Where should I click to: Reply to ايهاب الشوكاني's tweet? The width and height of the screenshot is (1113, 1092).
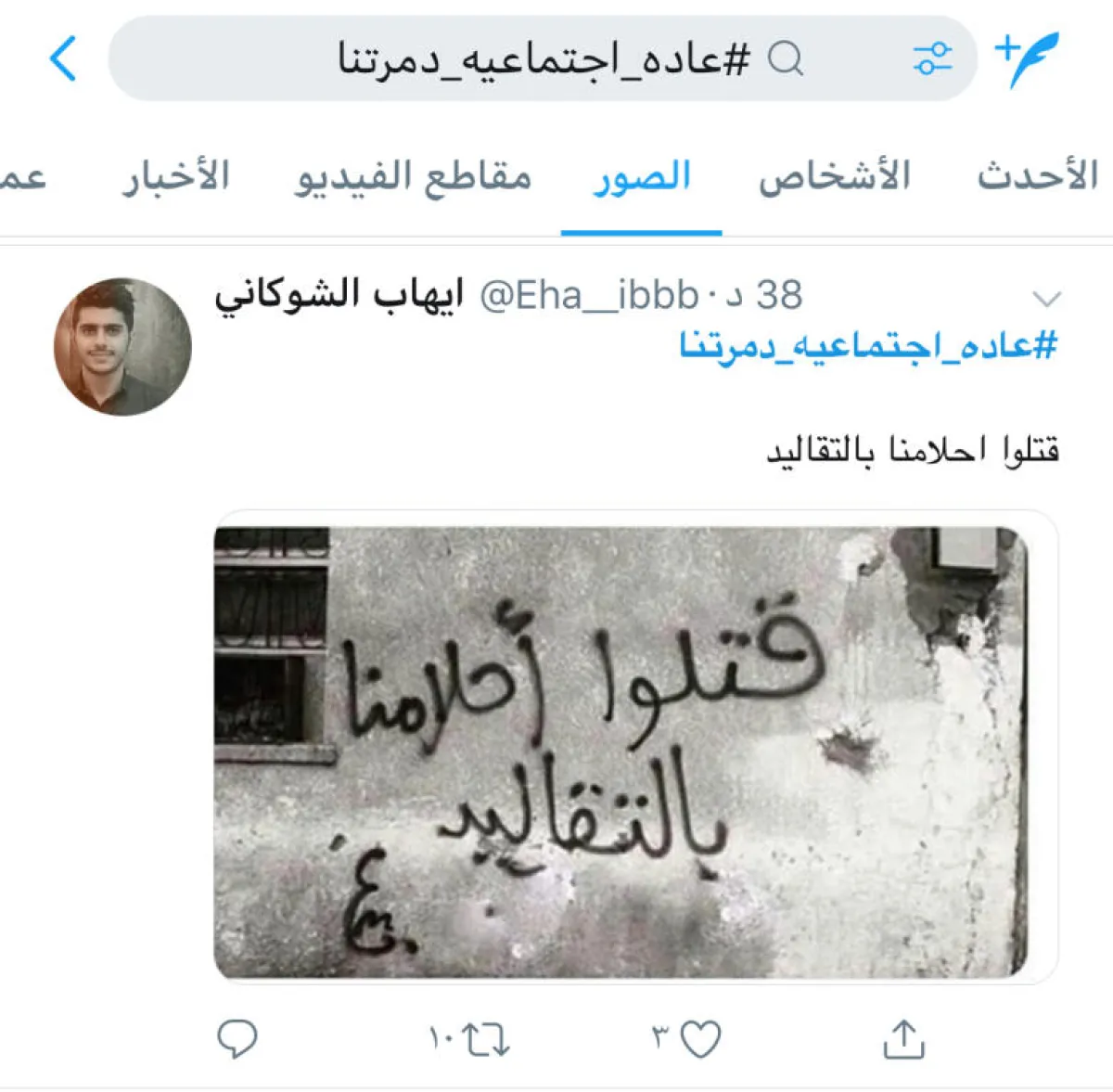click(x=237, y=1039)
